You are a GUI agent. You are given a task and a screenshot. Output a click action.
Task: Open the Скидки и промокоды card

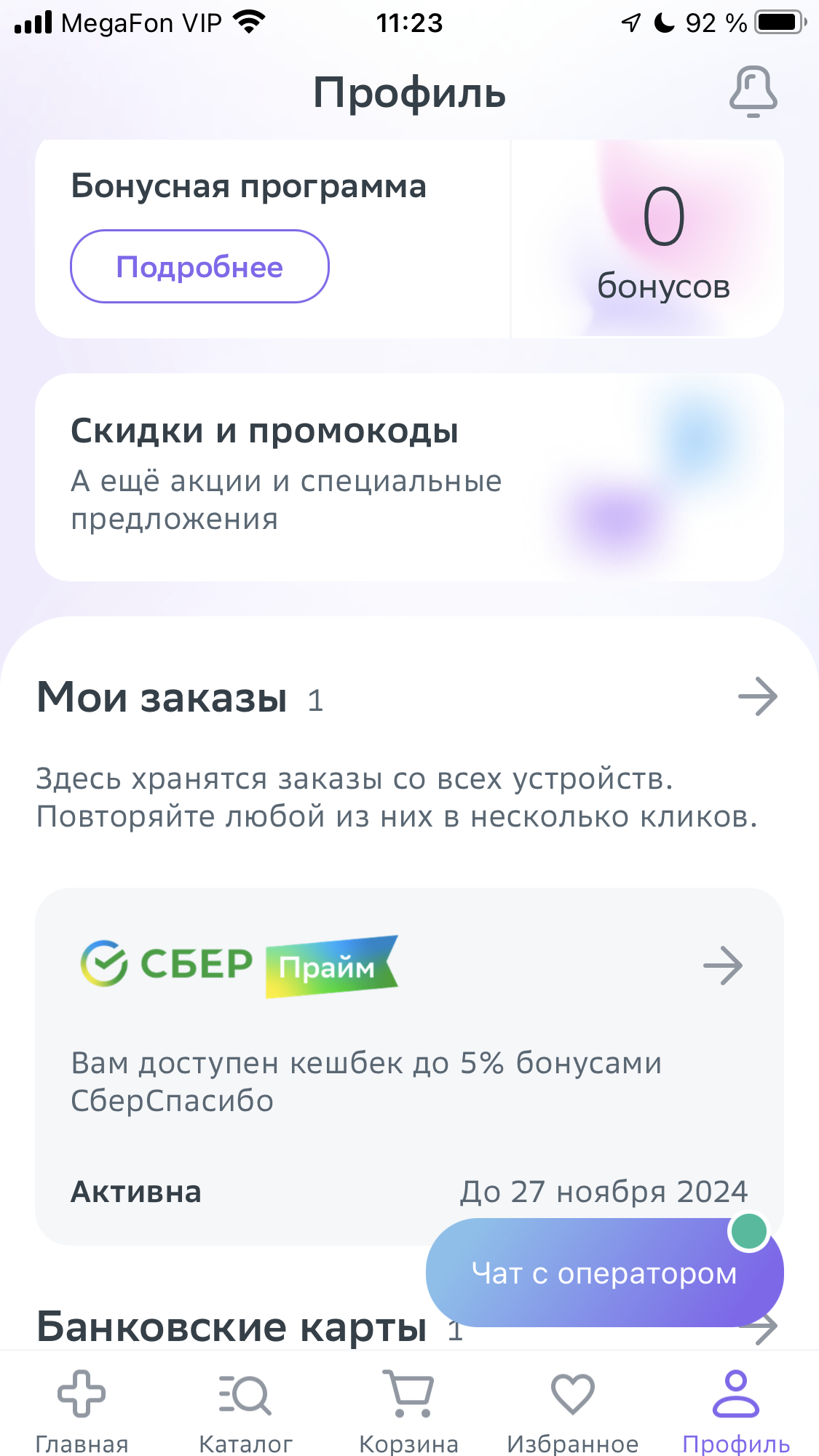409,477
